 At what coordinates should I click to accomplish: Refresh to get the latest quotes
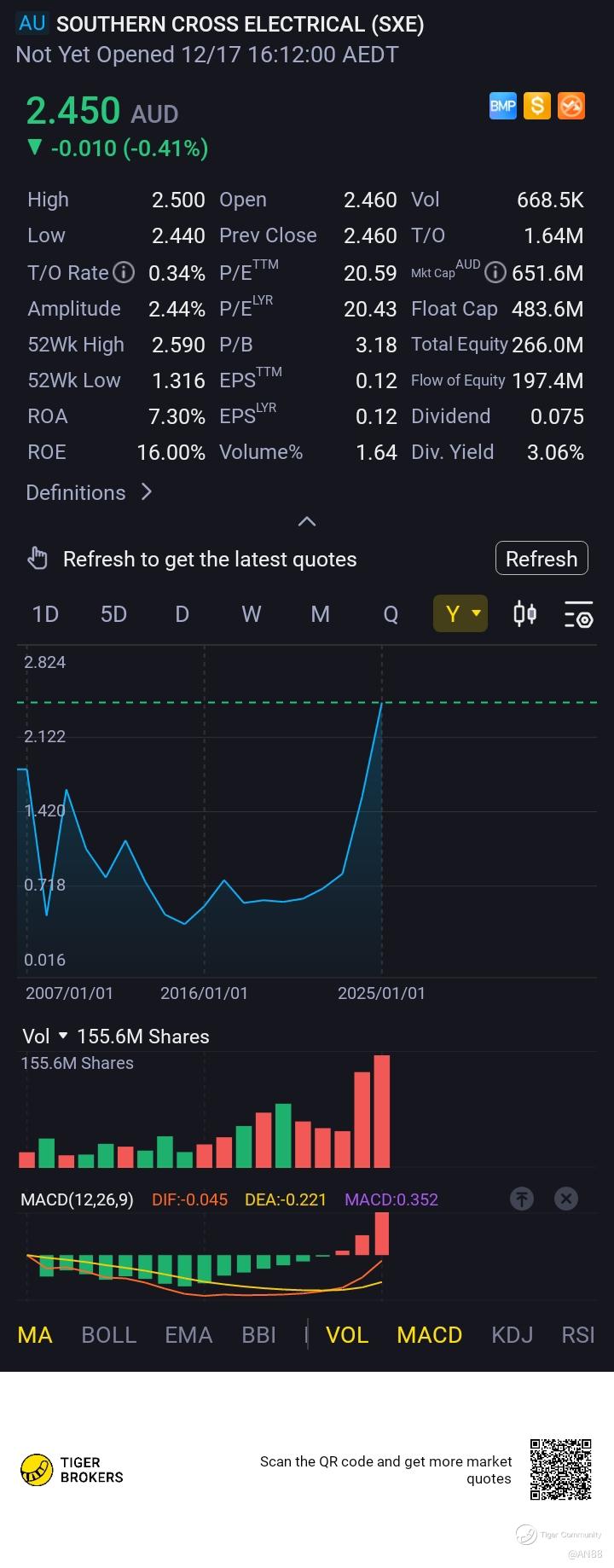coord(542,559)
